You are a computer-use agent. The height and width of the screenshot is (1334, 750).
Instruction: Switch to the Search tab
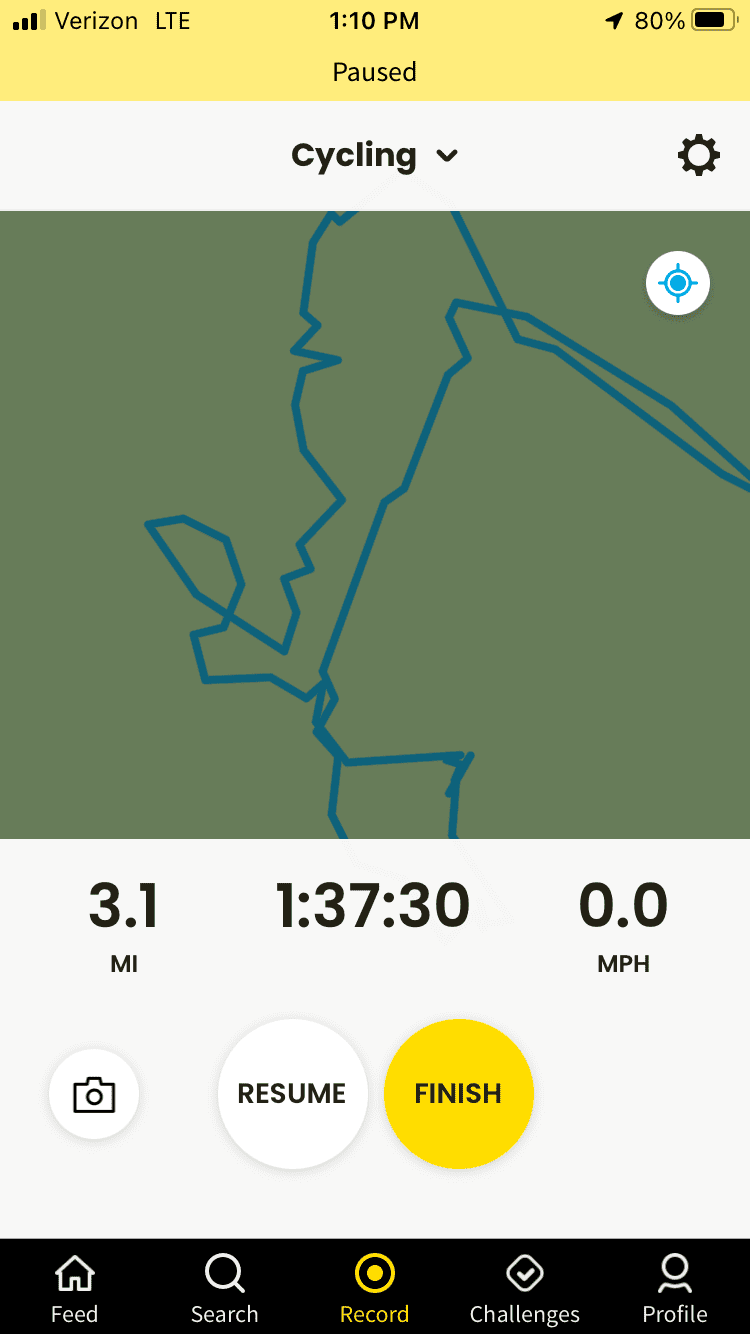[x=224, y=1288]
